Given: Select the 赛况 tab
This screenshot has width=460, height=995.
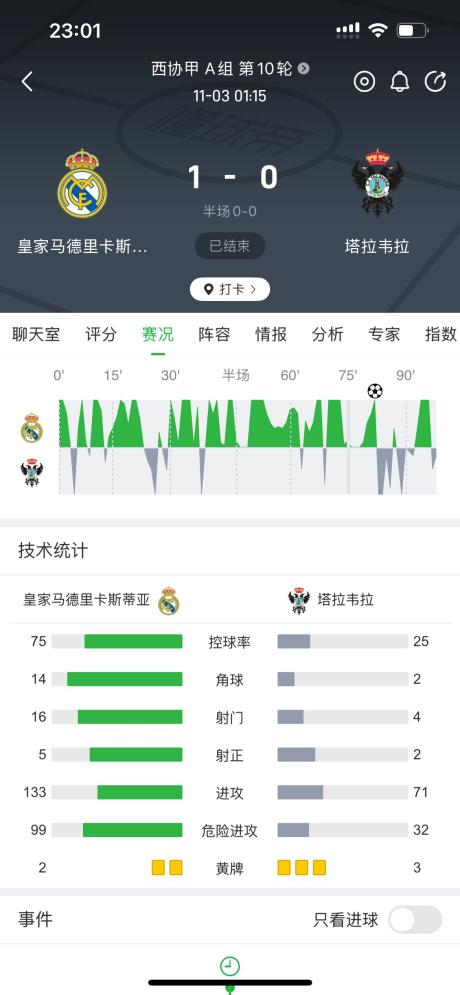Looking at the screenshot, I should click(157, 334).
